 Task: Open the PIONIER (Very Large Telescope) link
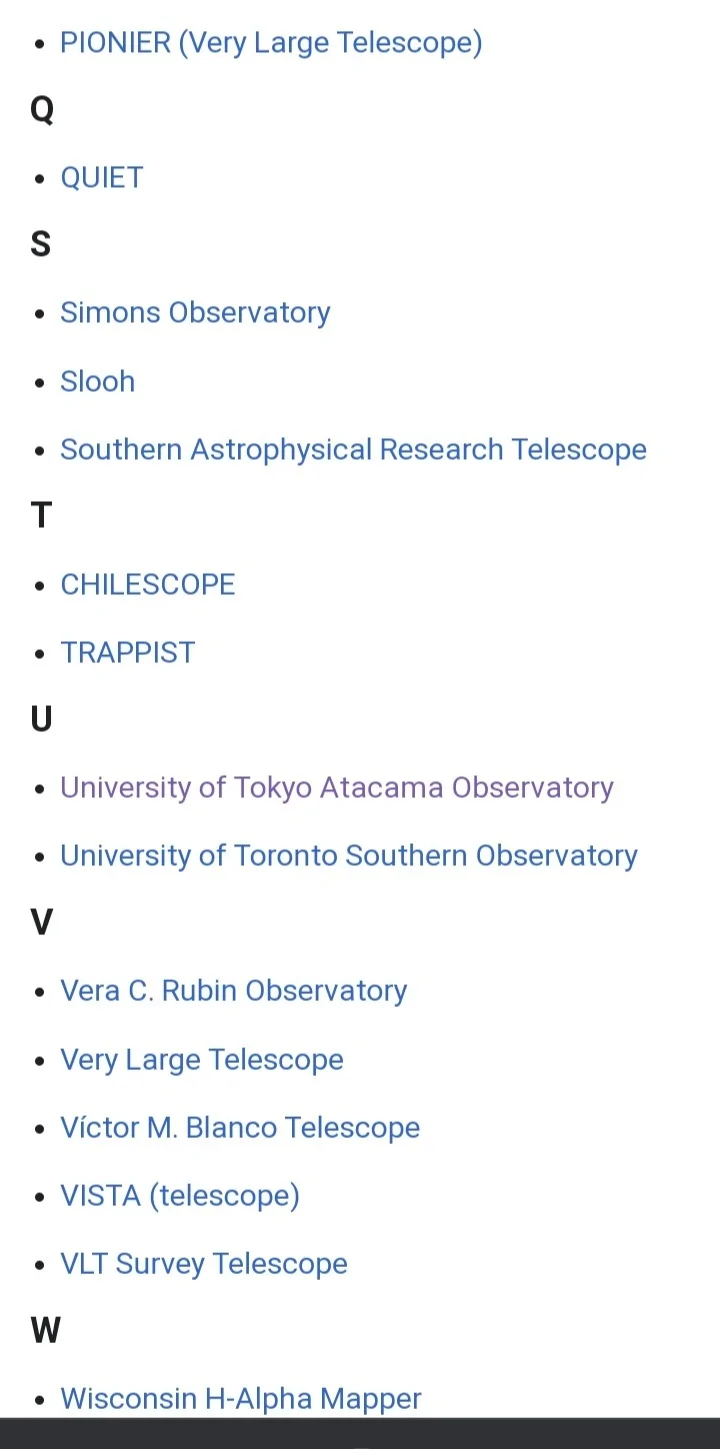click(271, 43)
